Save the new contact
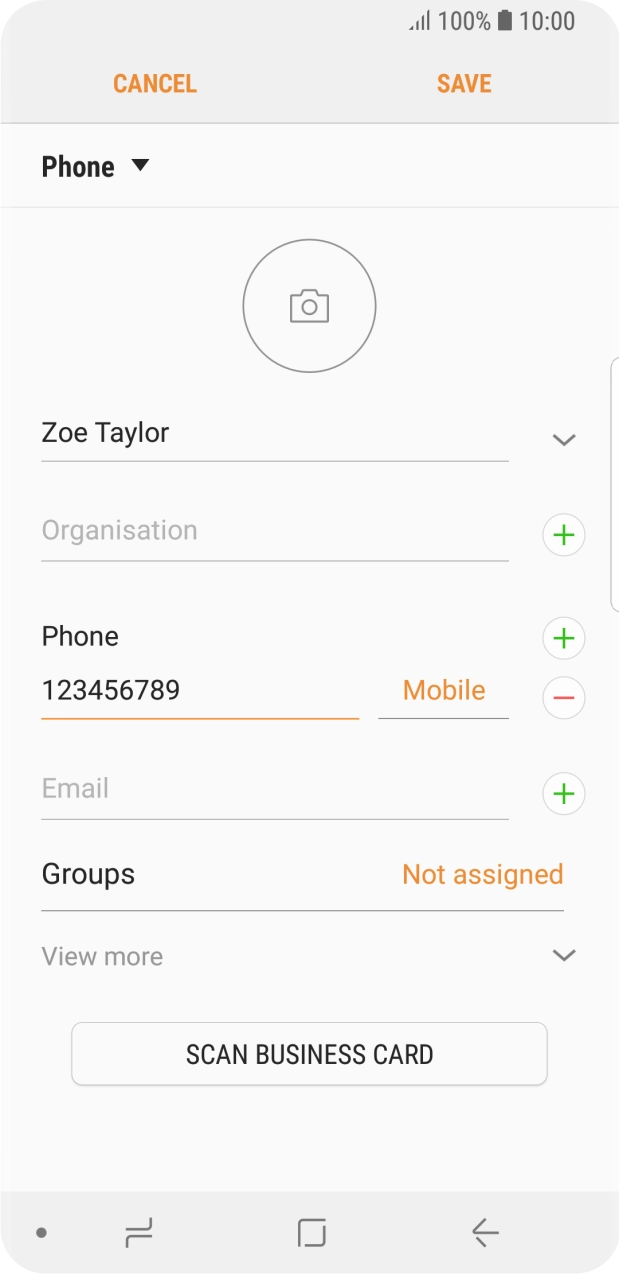This screenshot has height=1274, width=619. coord(464,83)
